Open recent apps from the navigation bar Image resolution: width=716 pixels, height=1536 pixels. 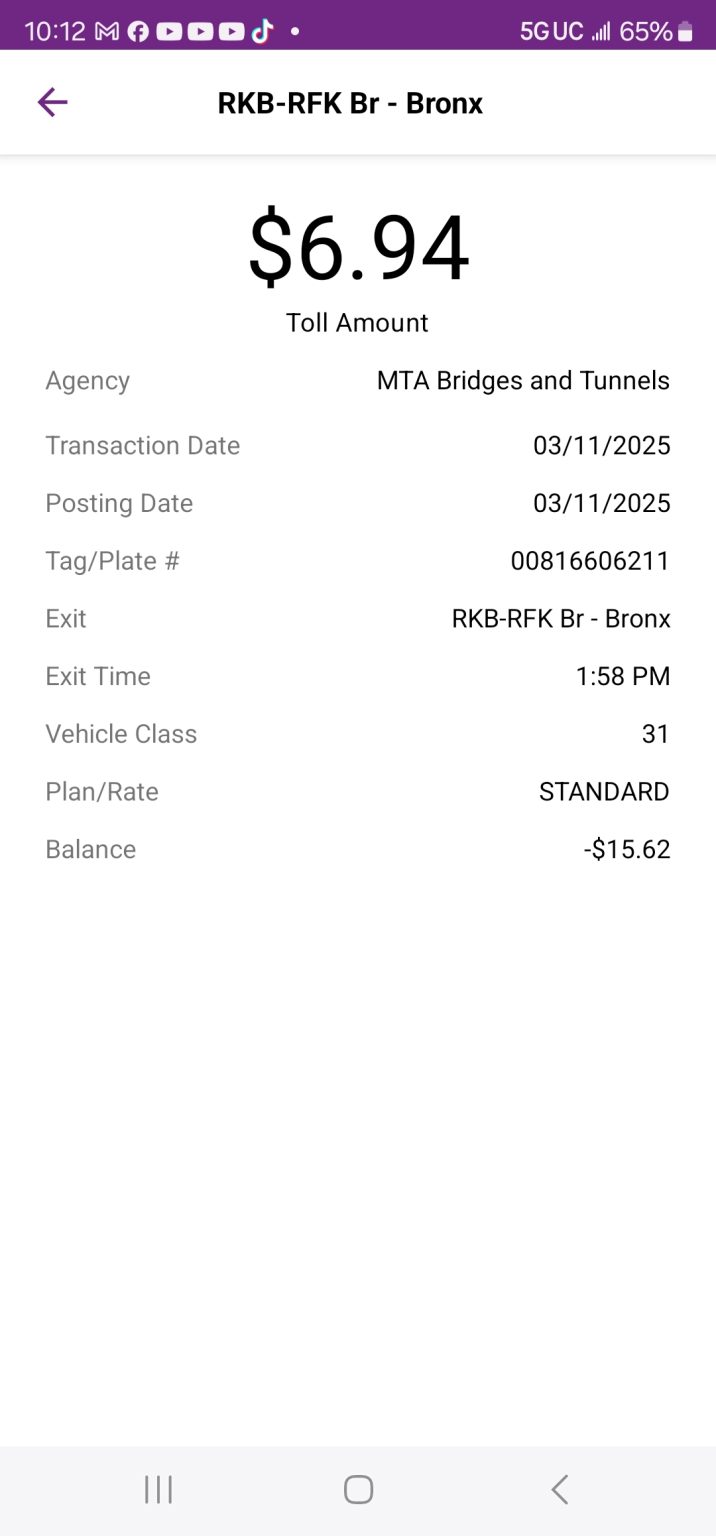click(x=158, y=1489)
